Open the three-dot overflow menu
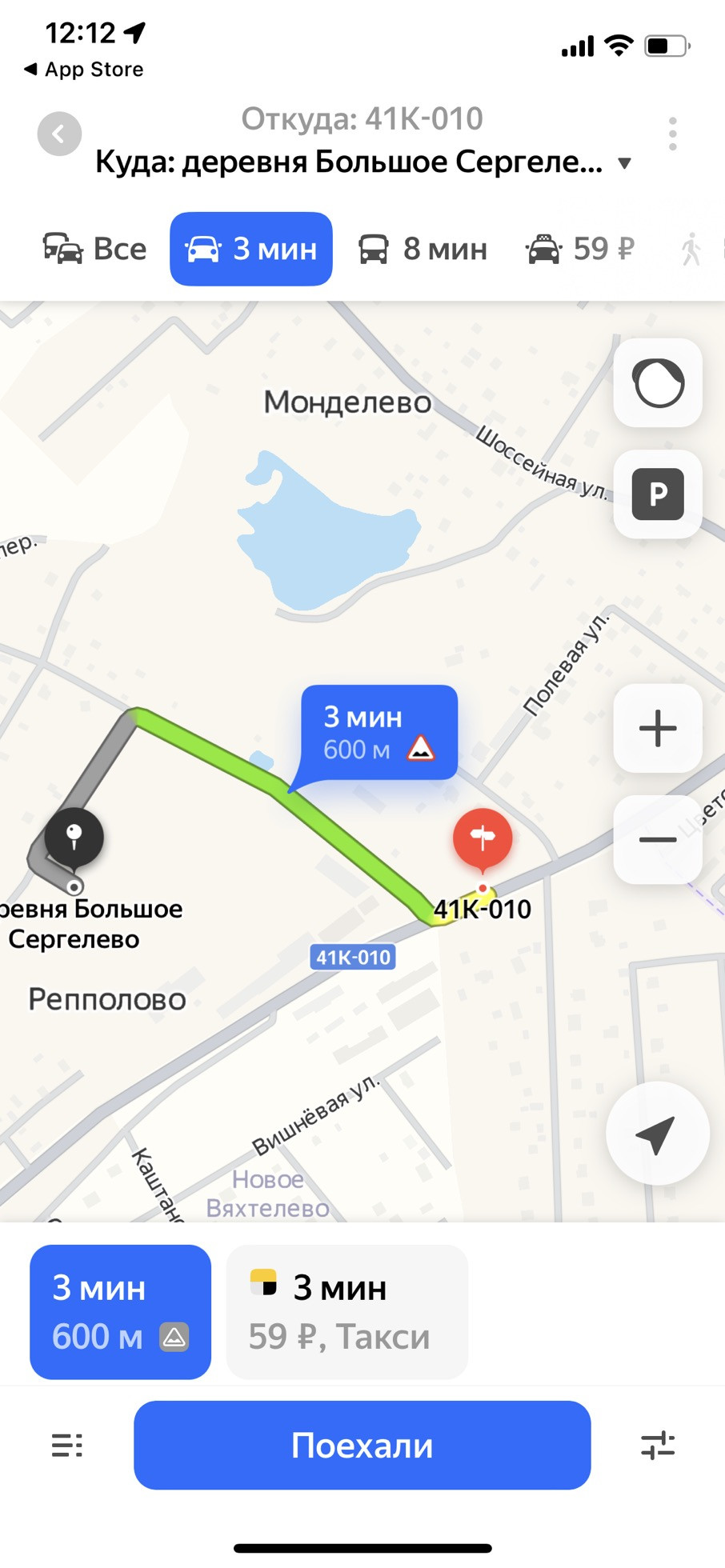The height and width of the screenshot is (1568, 725). 672,134
